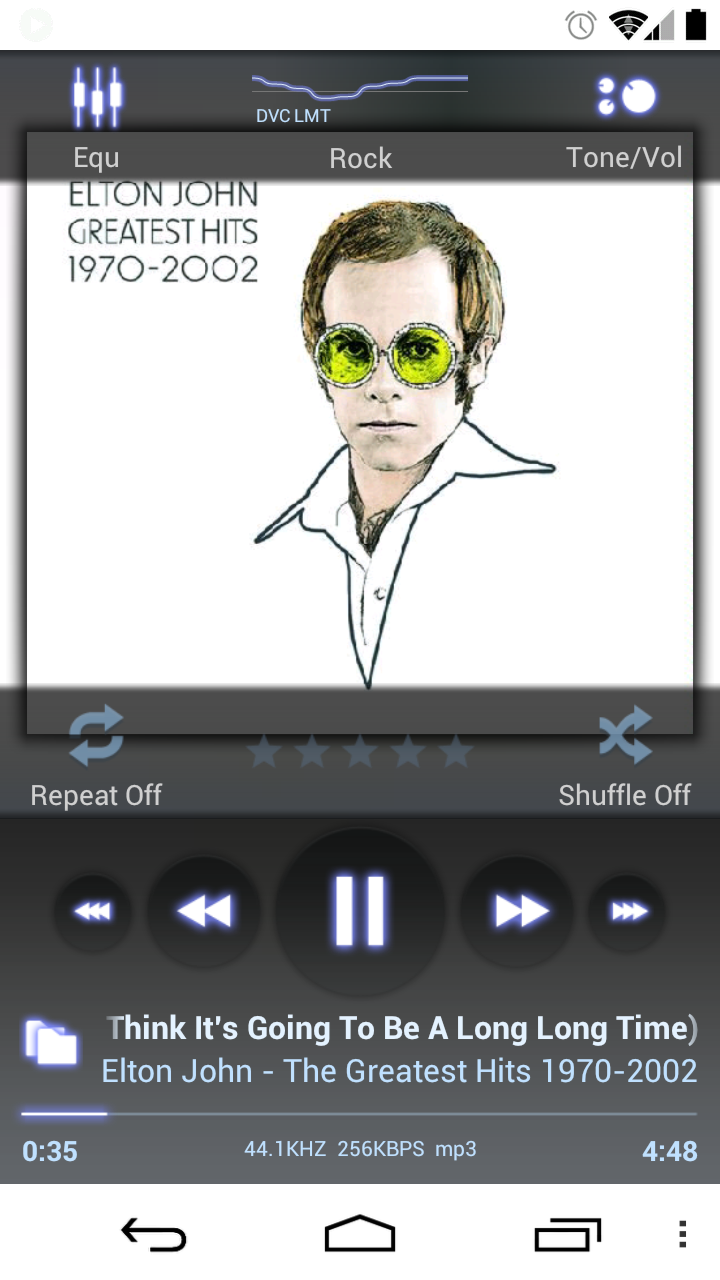Open the Rock equalizer preset curve
This screenshot has width=720, height=1280.
coord(360,88)
